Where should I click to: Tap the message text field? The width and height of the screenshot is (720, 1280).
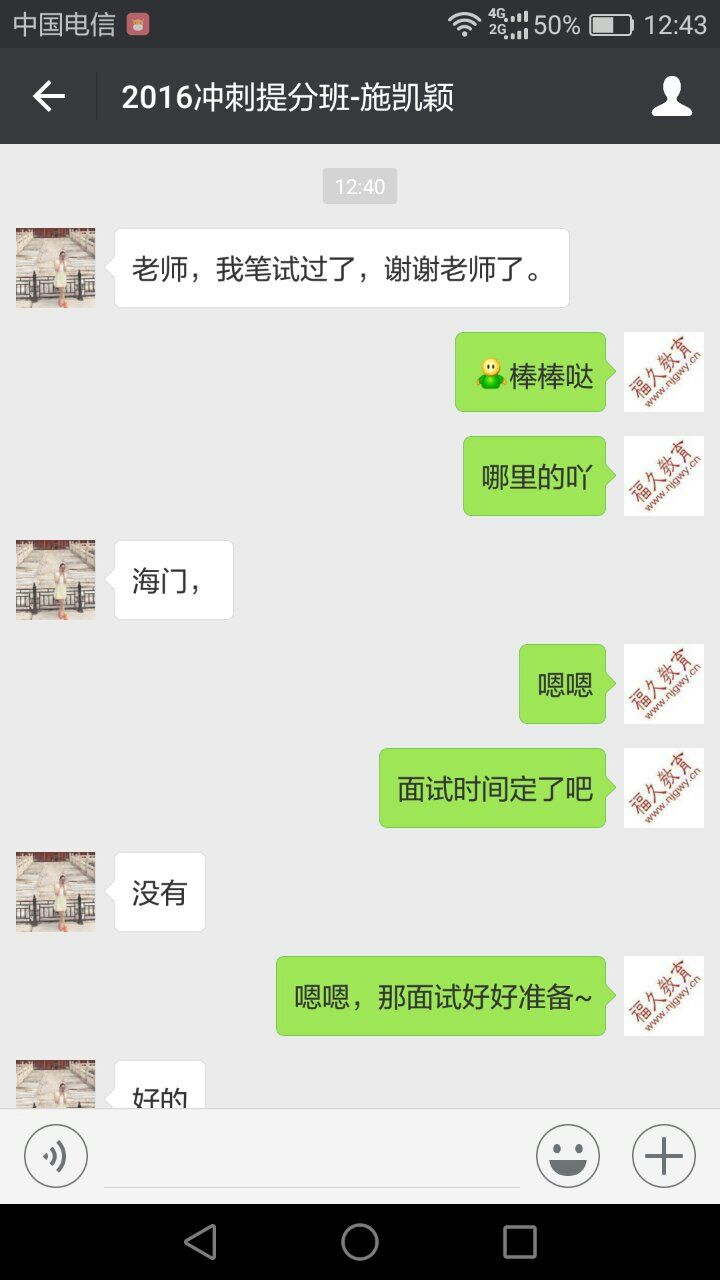(x=312, y=1158)
